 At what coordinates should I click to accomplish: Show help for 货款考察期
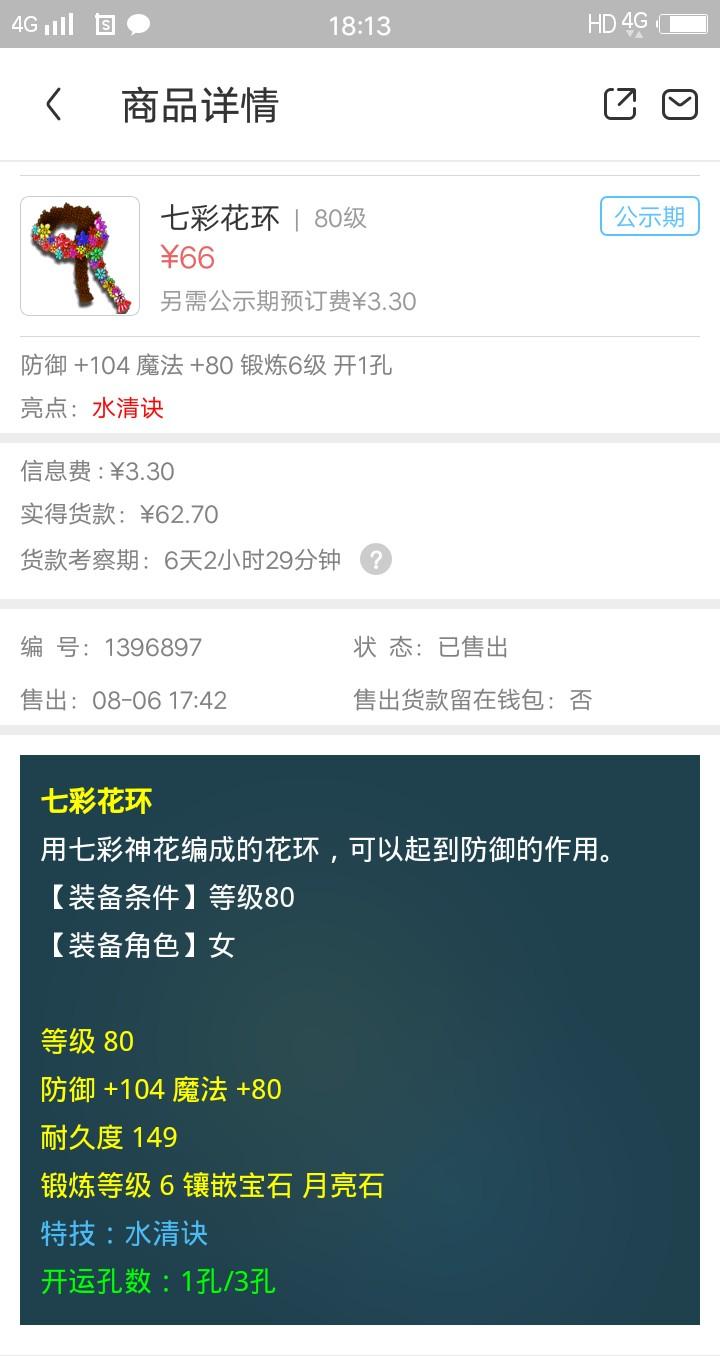376,559
